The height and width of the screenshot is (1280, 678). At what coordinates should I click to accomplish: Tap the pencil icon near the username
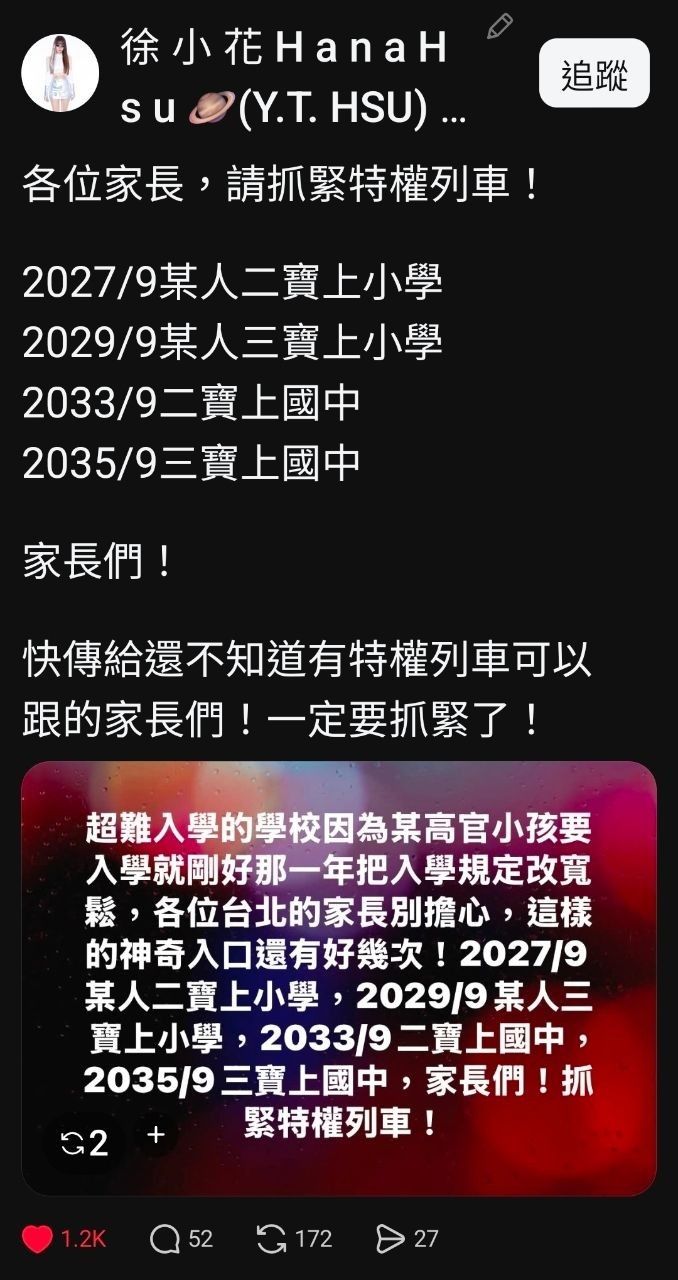pos(500,26)
